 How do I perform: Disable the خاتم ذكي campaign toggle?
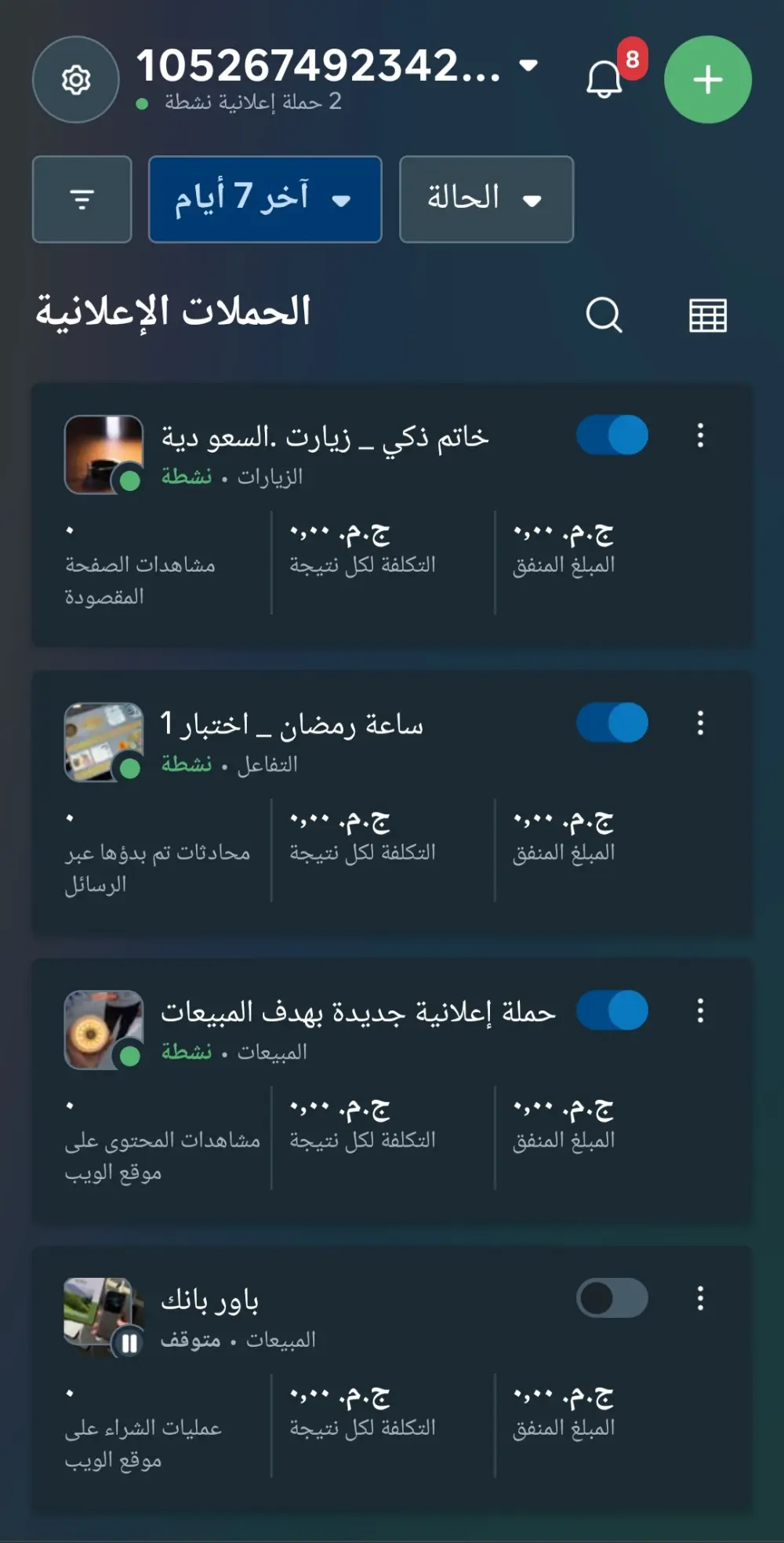[611, 434]
